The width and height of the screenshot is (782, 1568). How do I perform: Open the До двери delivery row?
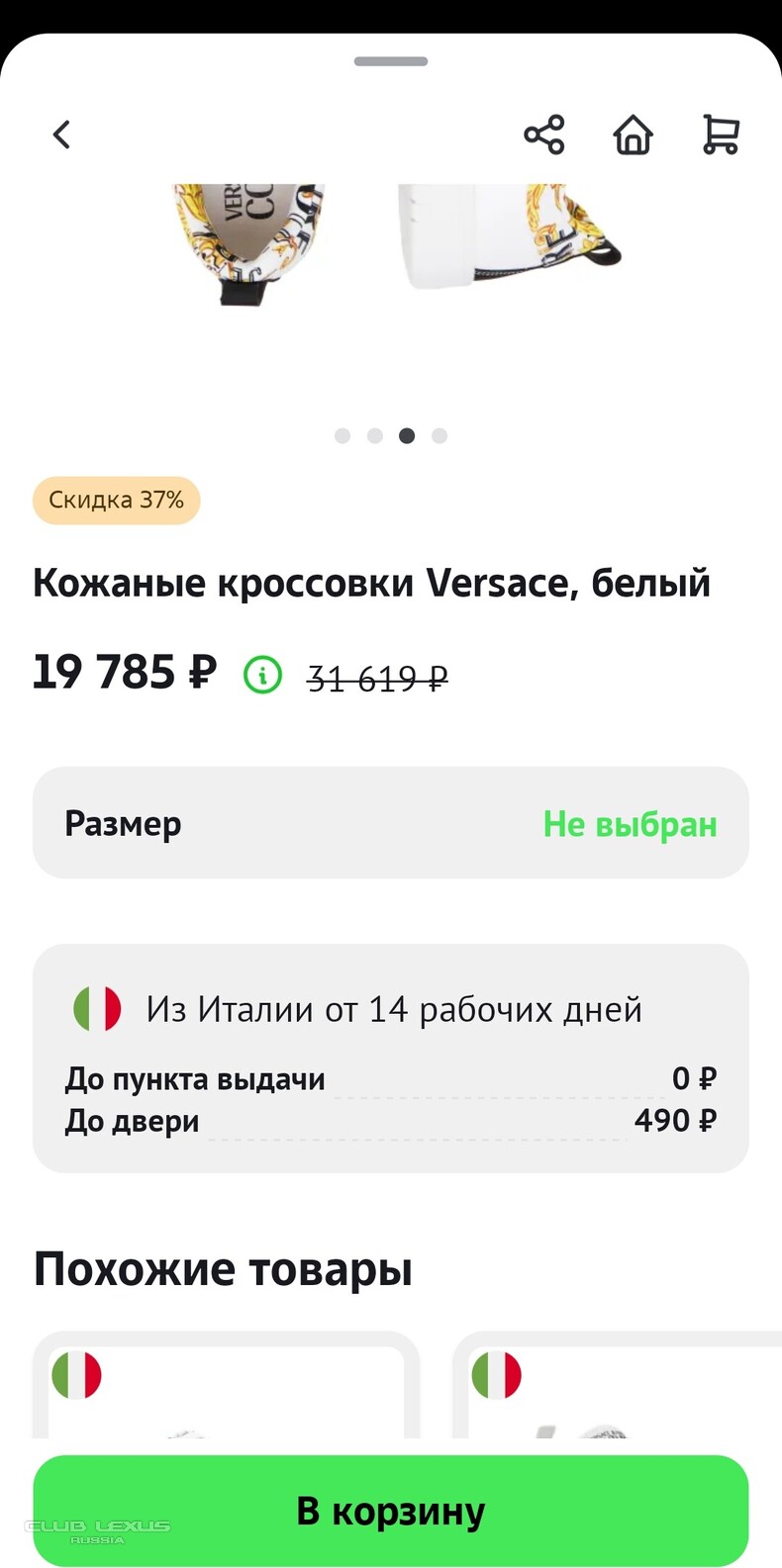coord(391,1121)
